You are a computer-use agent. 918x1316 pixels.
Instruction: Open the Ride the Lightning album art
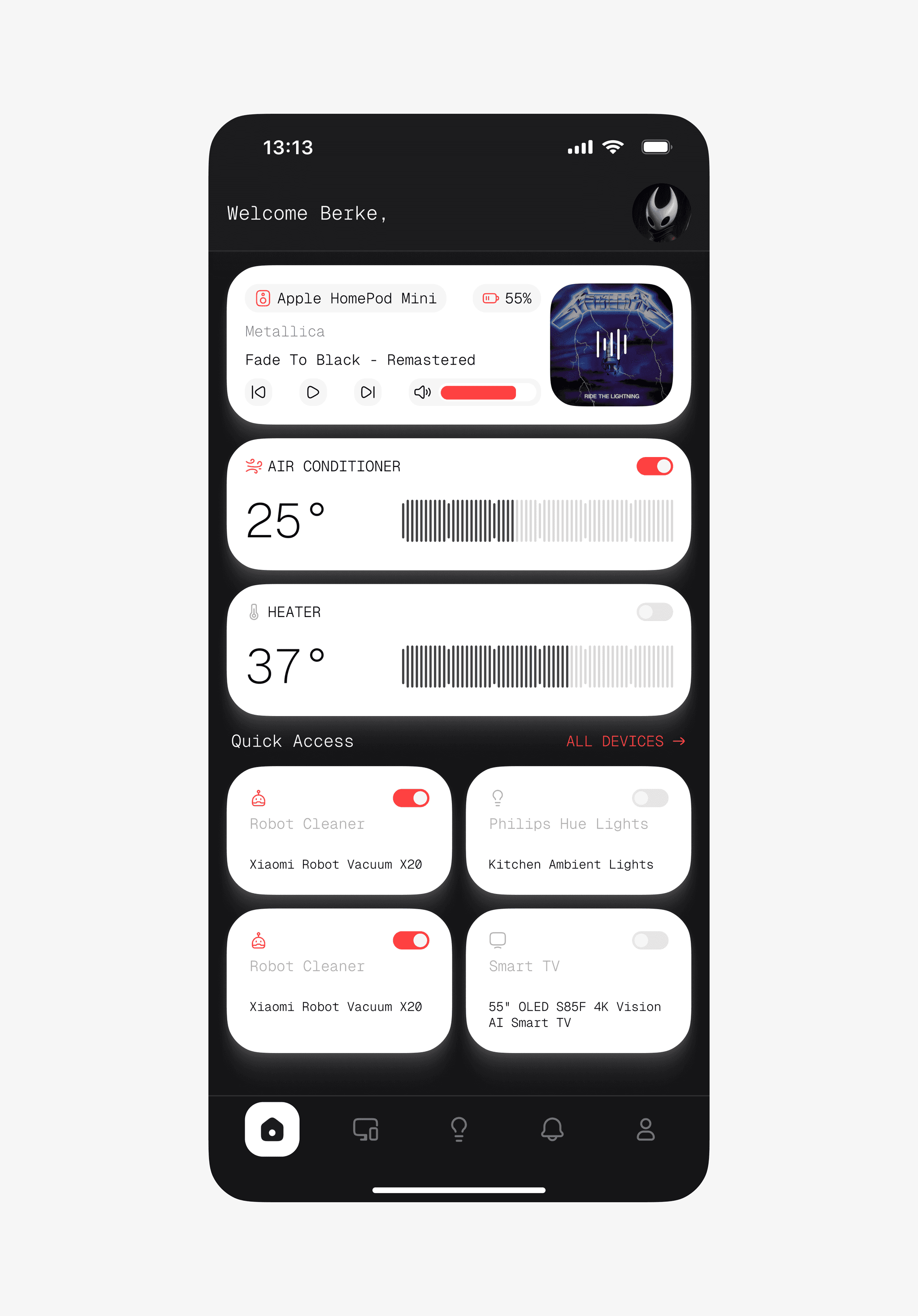click(x=611, y=345)
